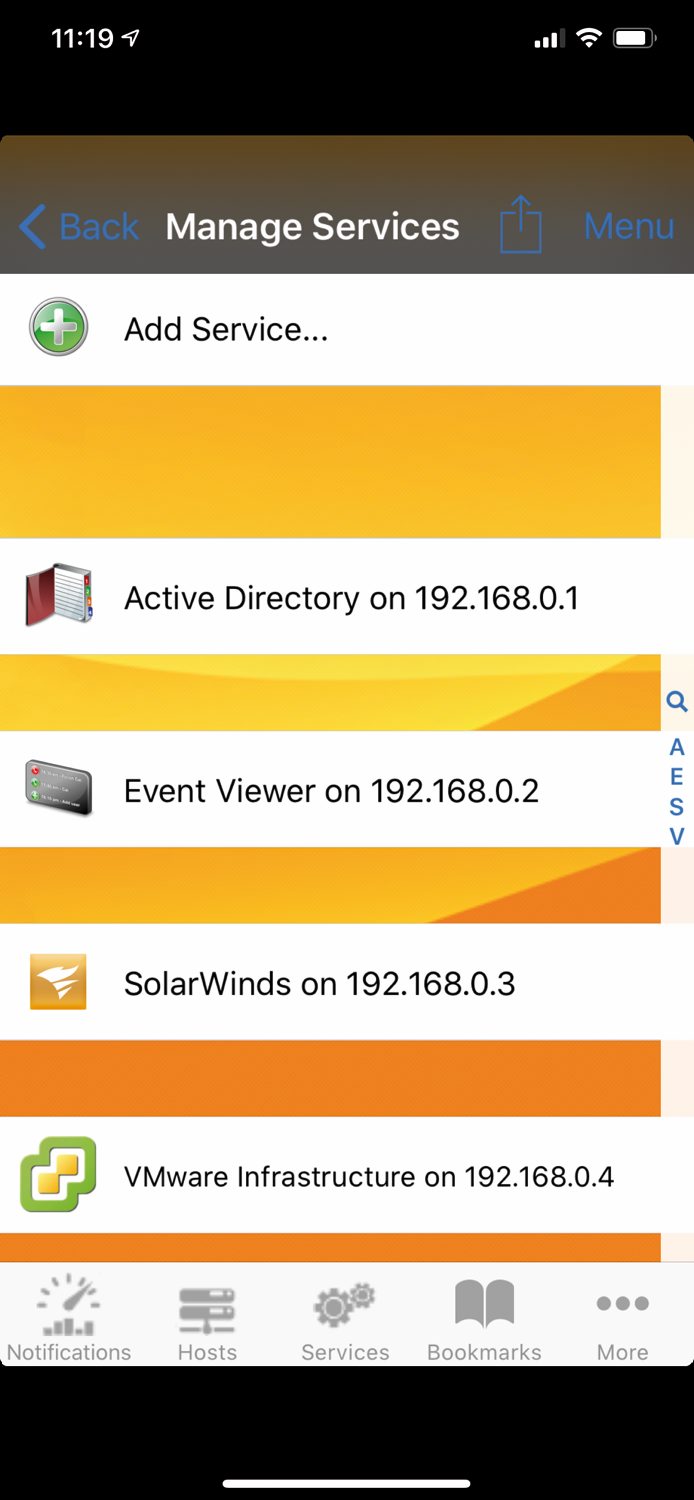Open the Menu in the top bar
The width and height of the screenshot is (694, 1500).
point(629,227)
